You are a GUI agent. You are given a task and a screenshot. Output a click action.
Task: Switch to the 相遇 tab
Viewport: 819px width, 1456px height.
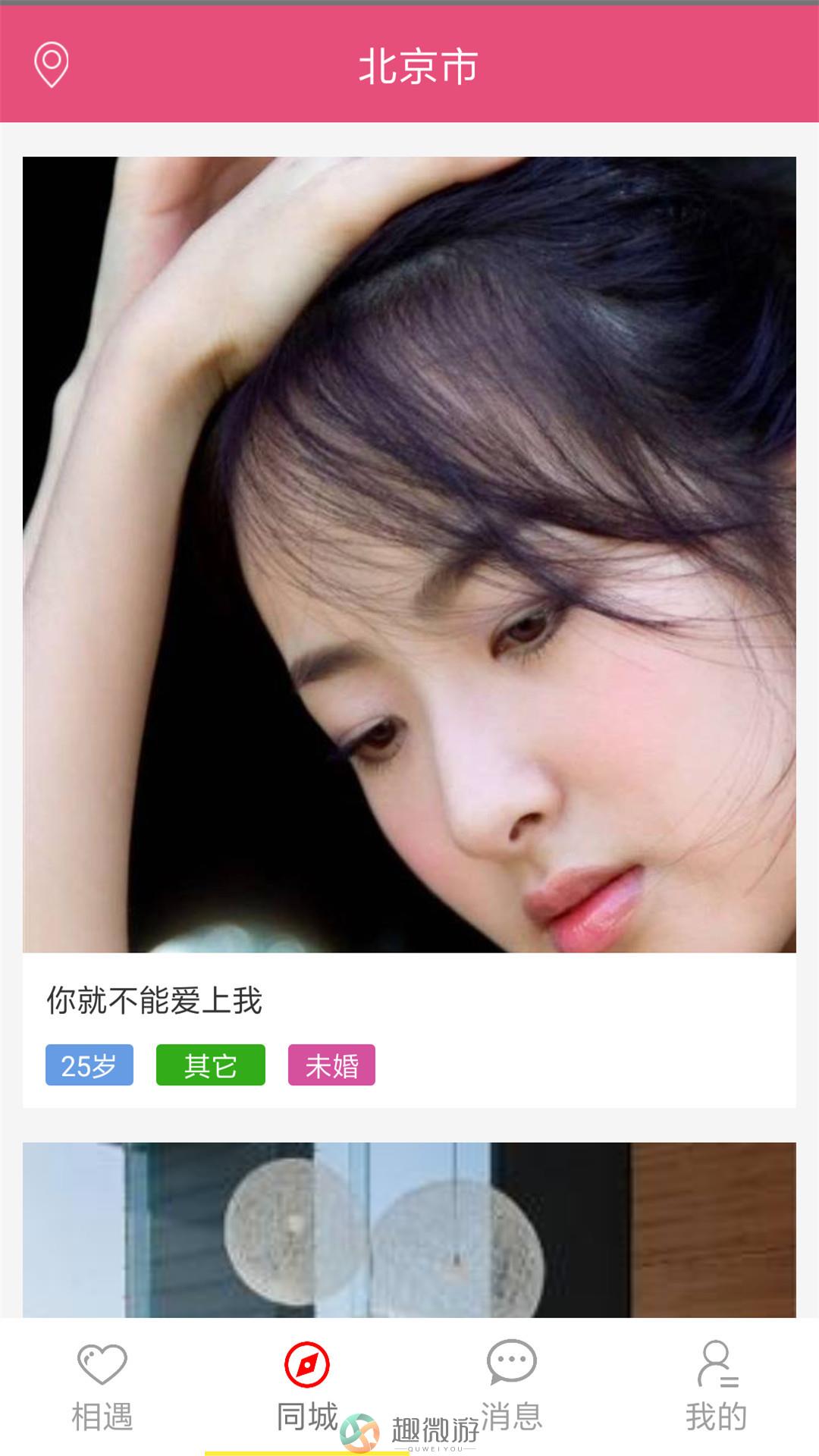(x=102, y=1386)
